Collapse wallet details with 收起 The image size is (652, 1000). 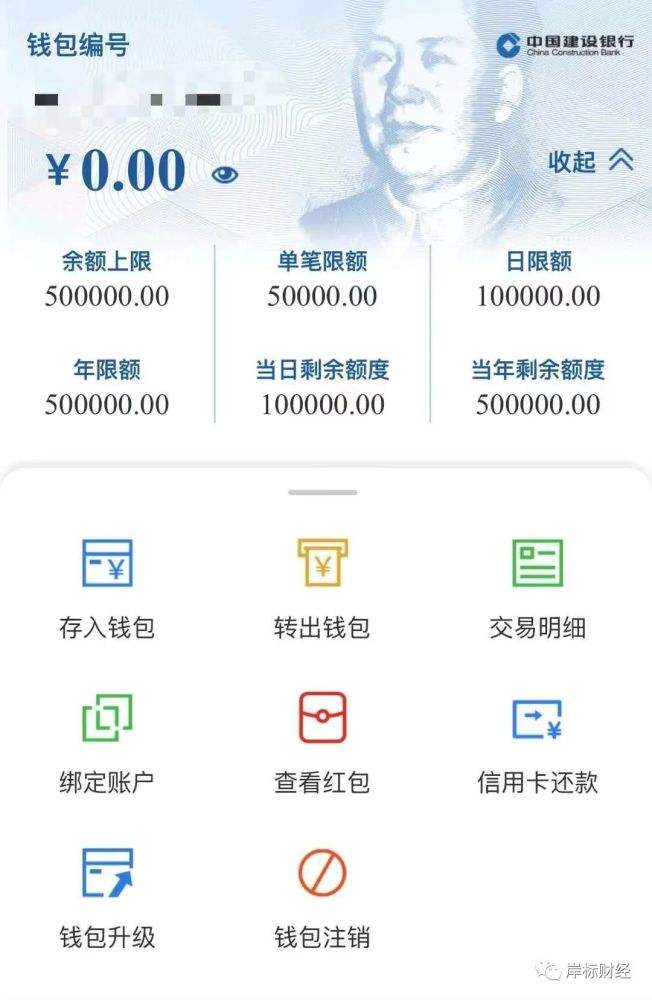pos(590,161)
